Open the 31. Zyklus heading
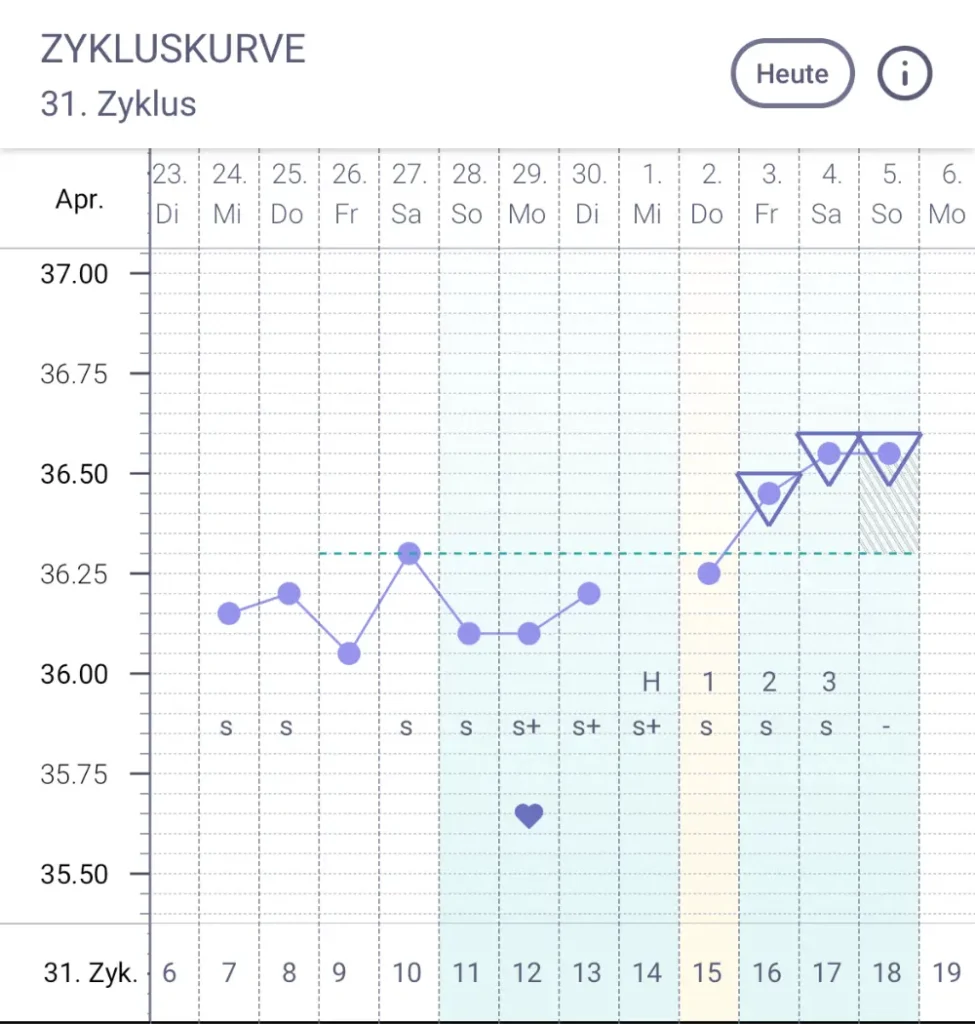The image size is (975, 1024). coord(117,104)
